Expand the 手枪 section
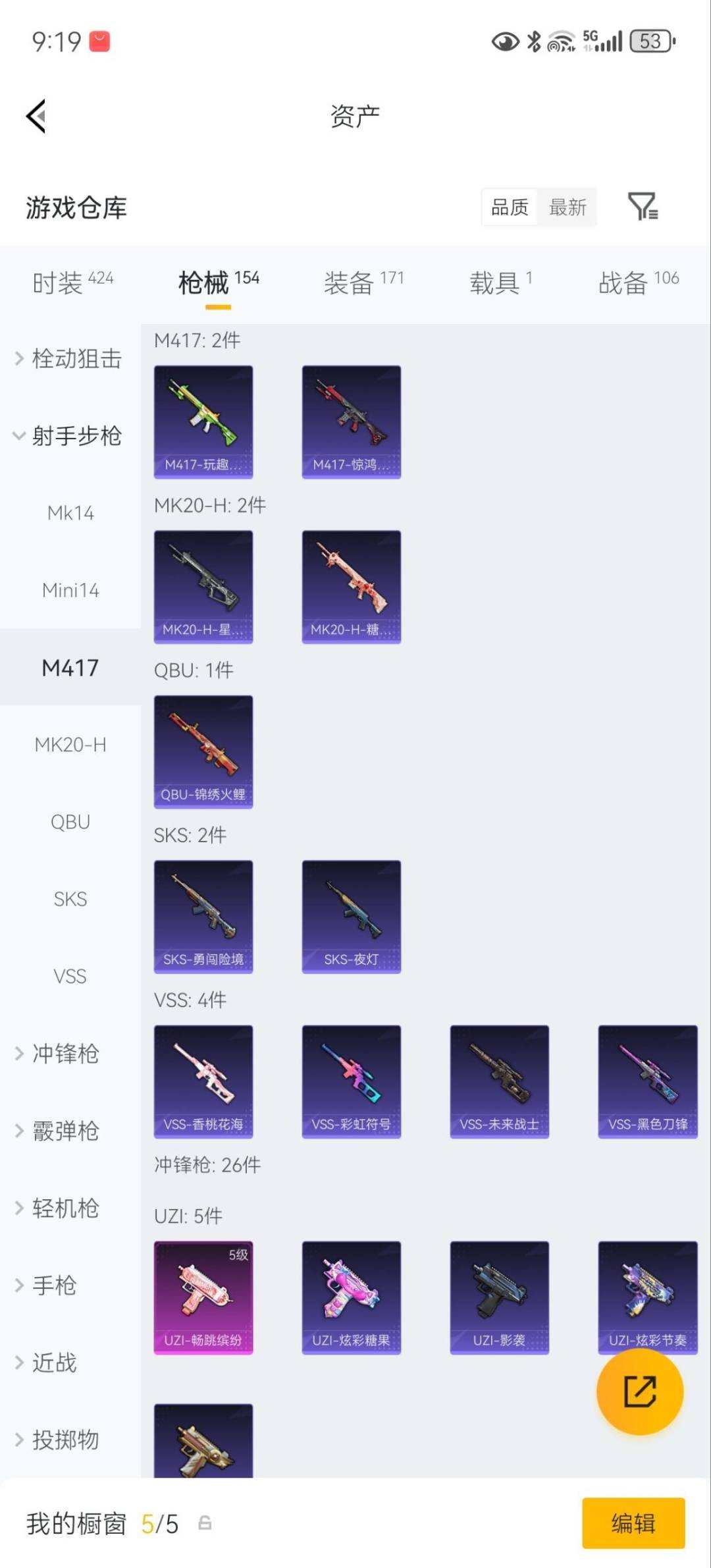Image resolution: width=711 pixels, height=1568 pixels. (56, 1285)
